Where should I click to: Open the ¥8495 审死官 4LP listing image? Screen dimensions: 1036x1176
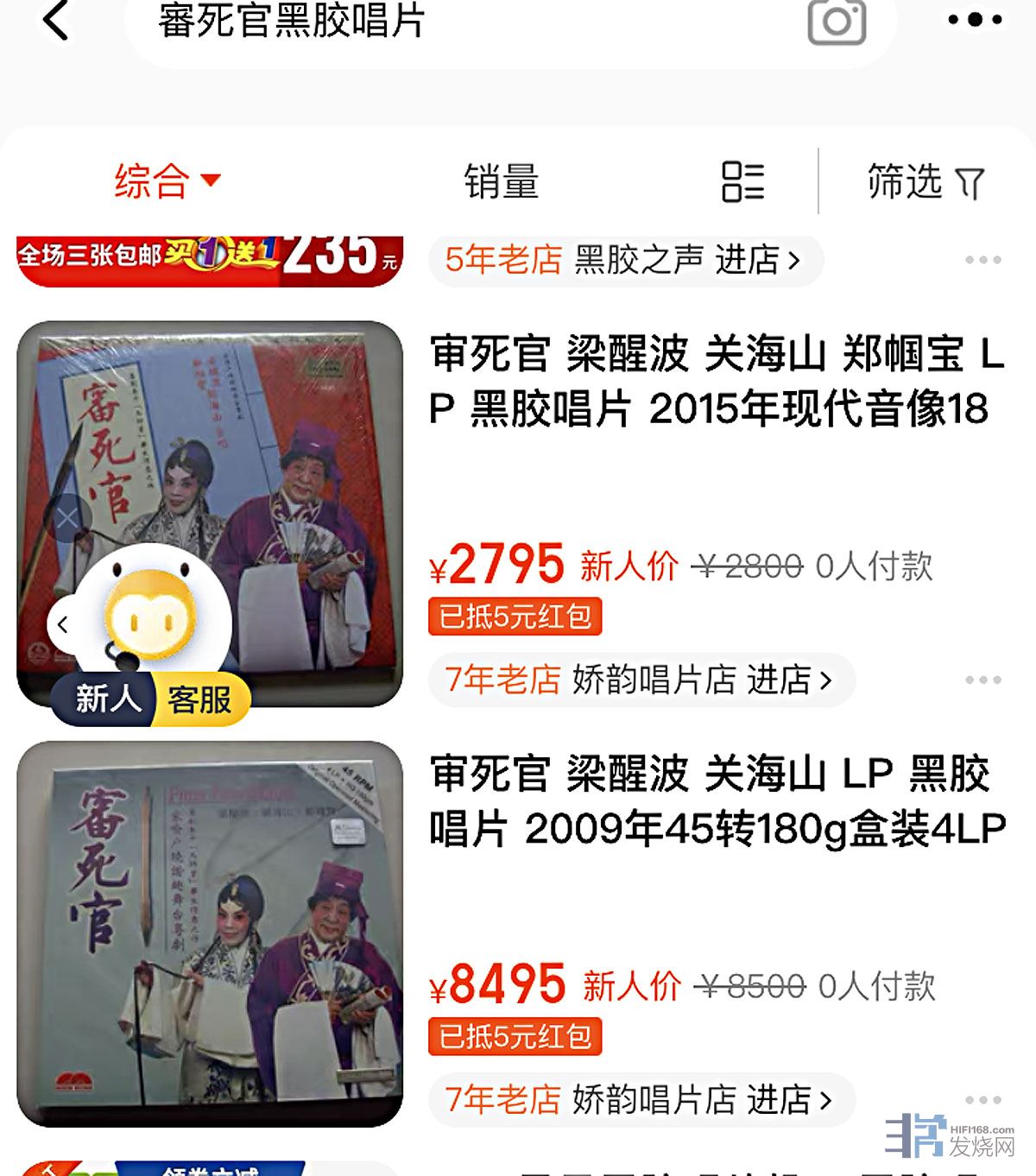click(210, 933)
